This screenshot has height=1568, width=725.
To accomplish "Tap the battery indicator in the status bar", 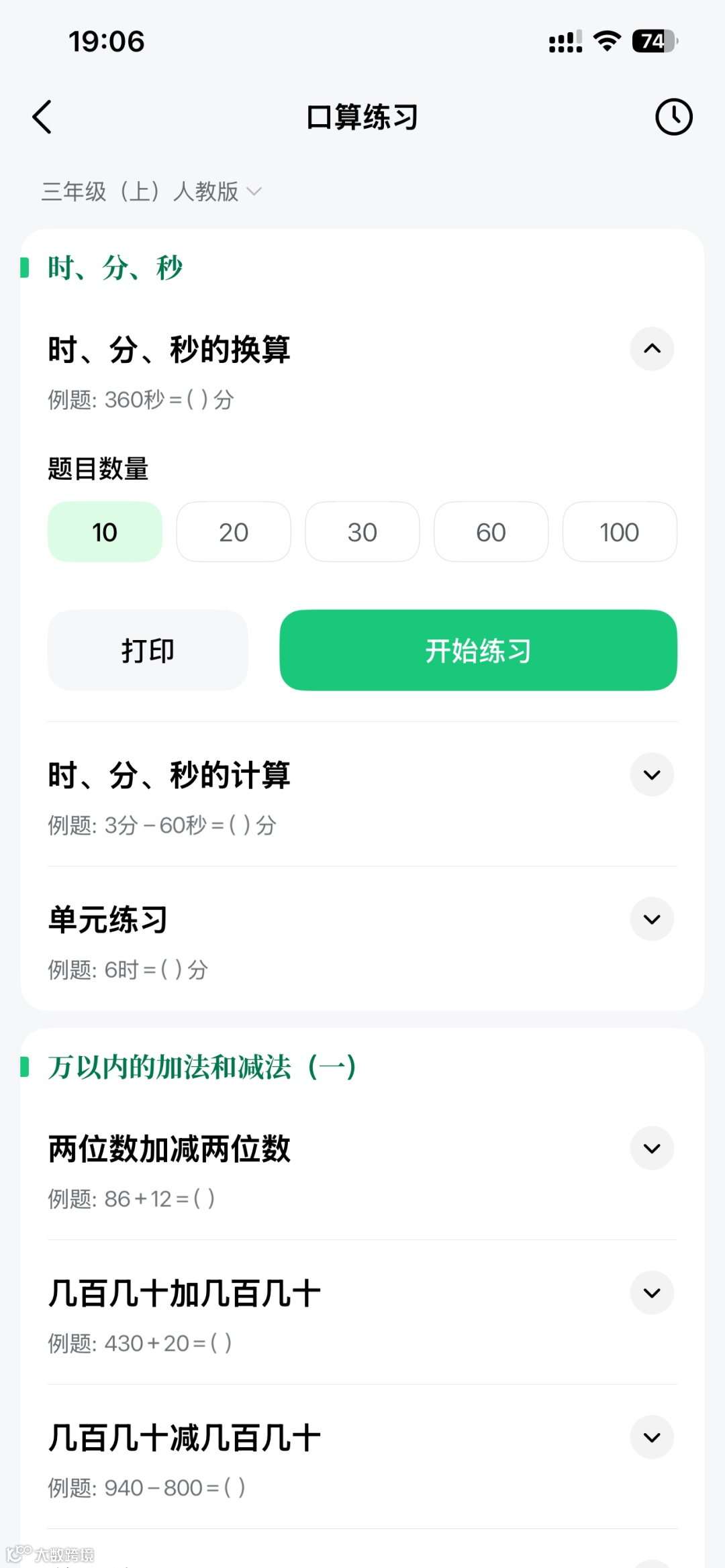I will (650, 42).
